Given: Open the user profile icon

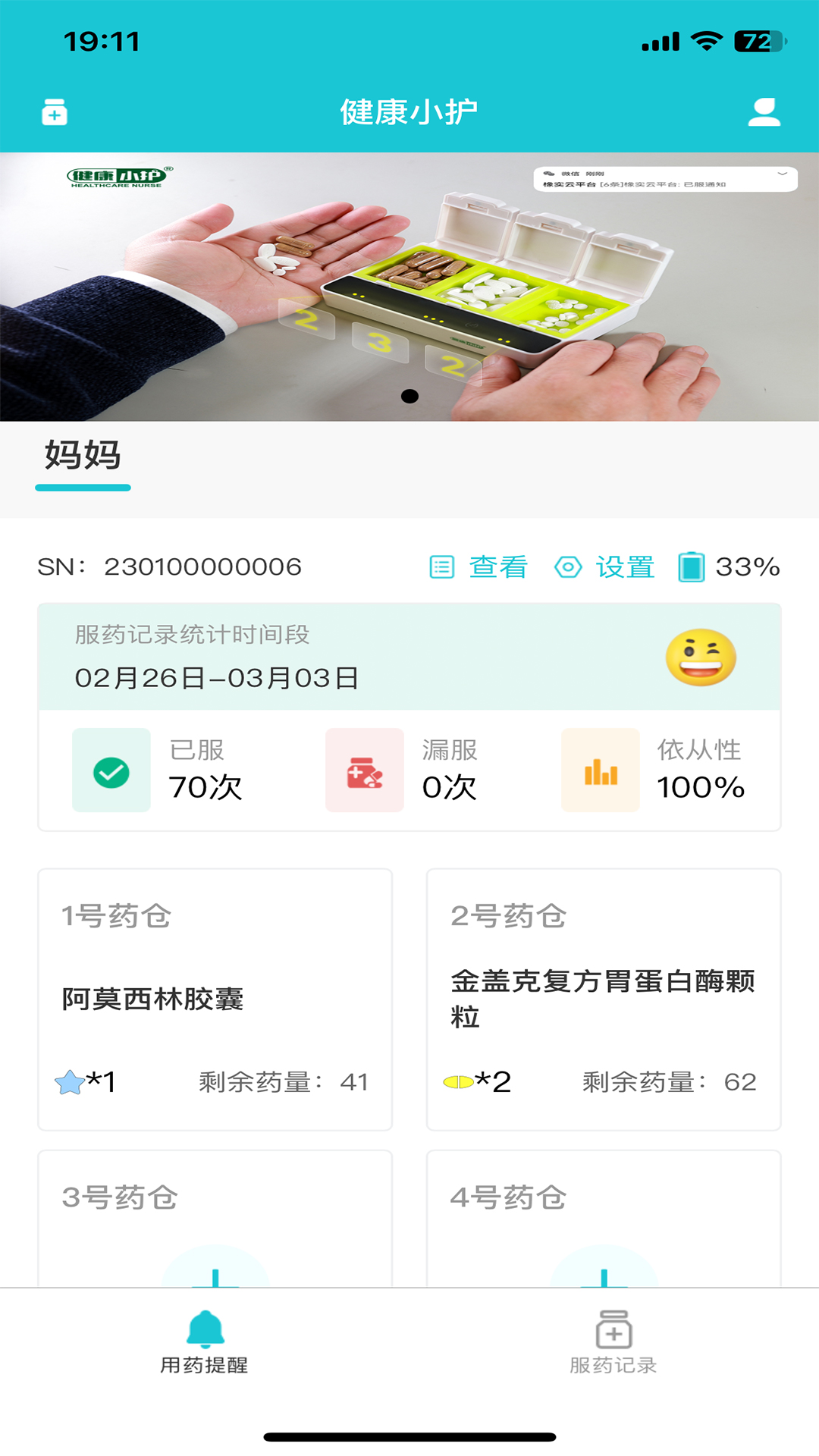Looking at the screenshot, I should 764,112.
